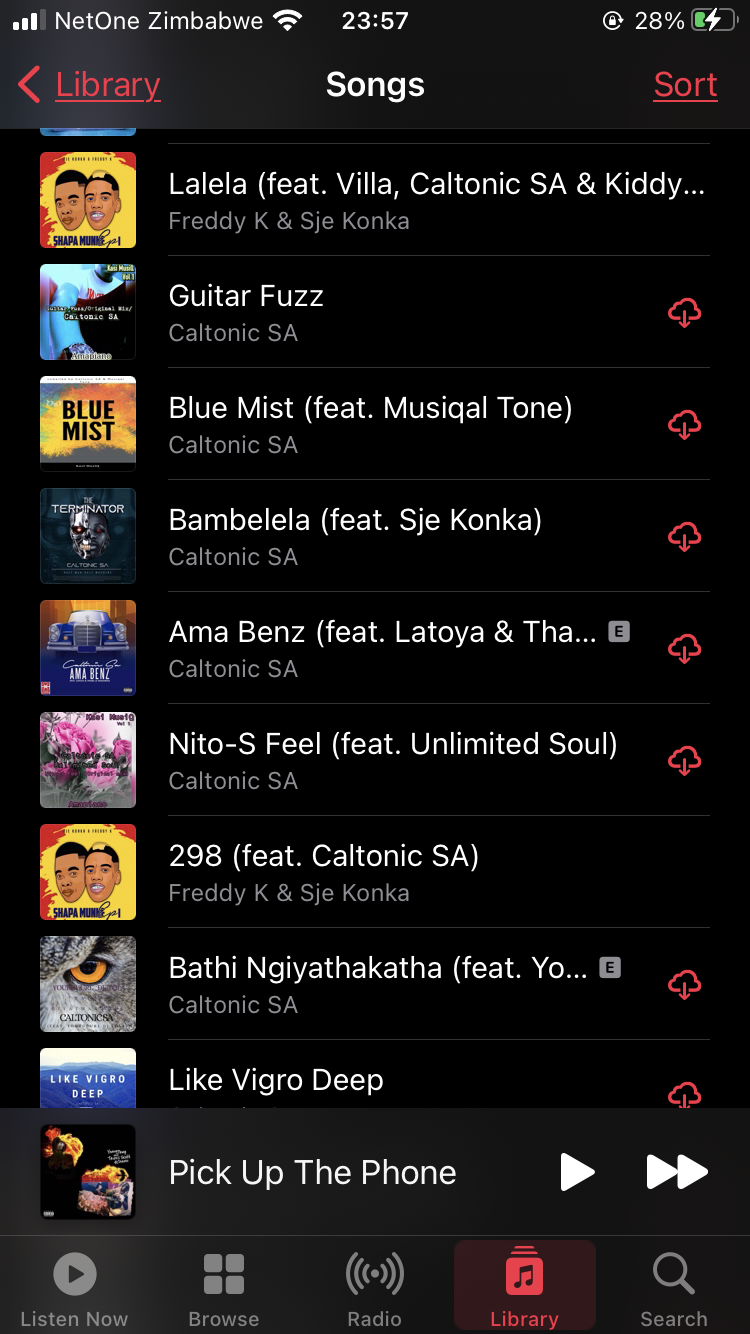Open the Sort options
Image resolution: width=750 pixels, height=1334 pixels.
[685, 86]
